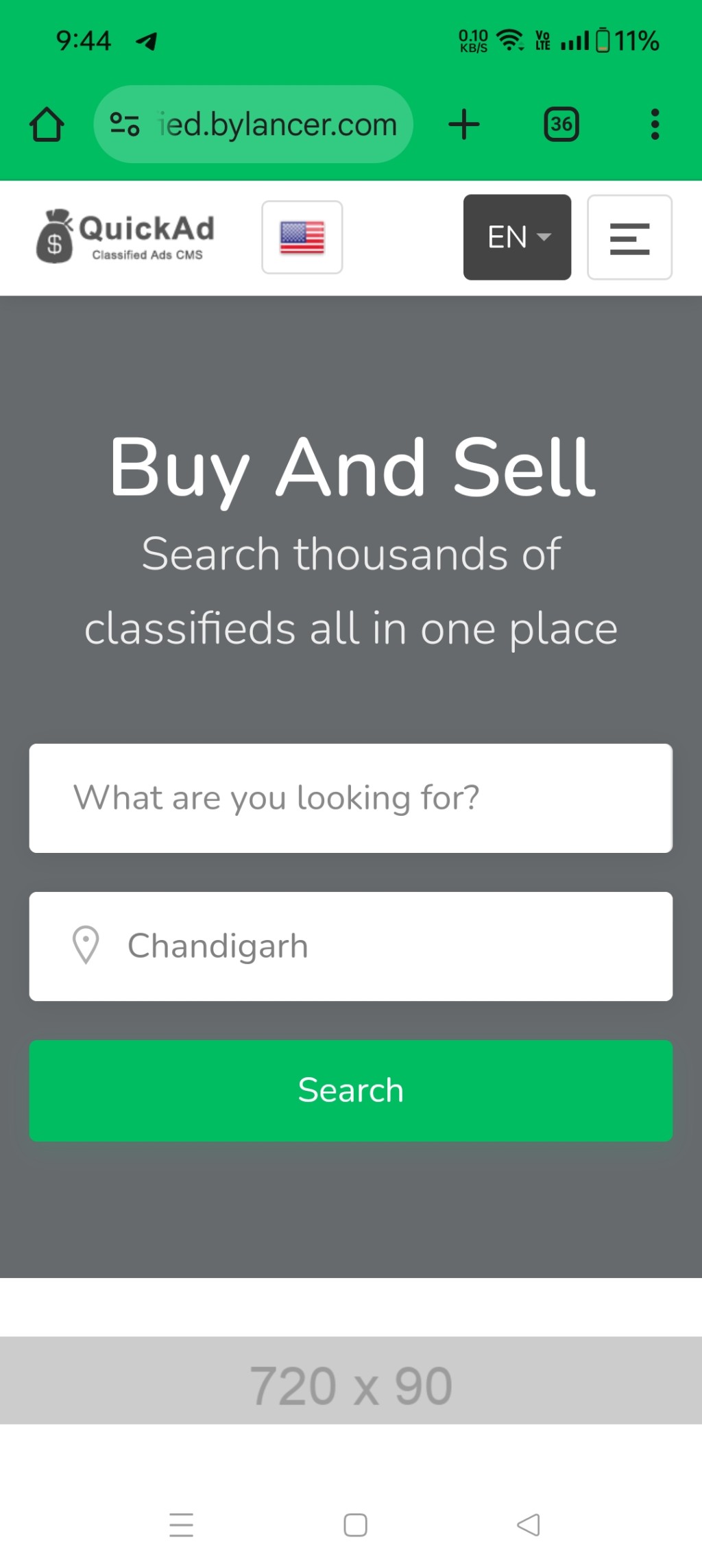Open the tab switcher showing 36
Screen dimensions: 702x1568
tap(561, 124)
